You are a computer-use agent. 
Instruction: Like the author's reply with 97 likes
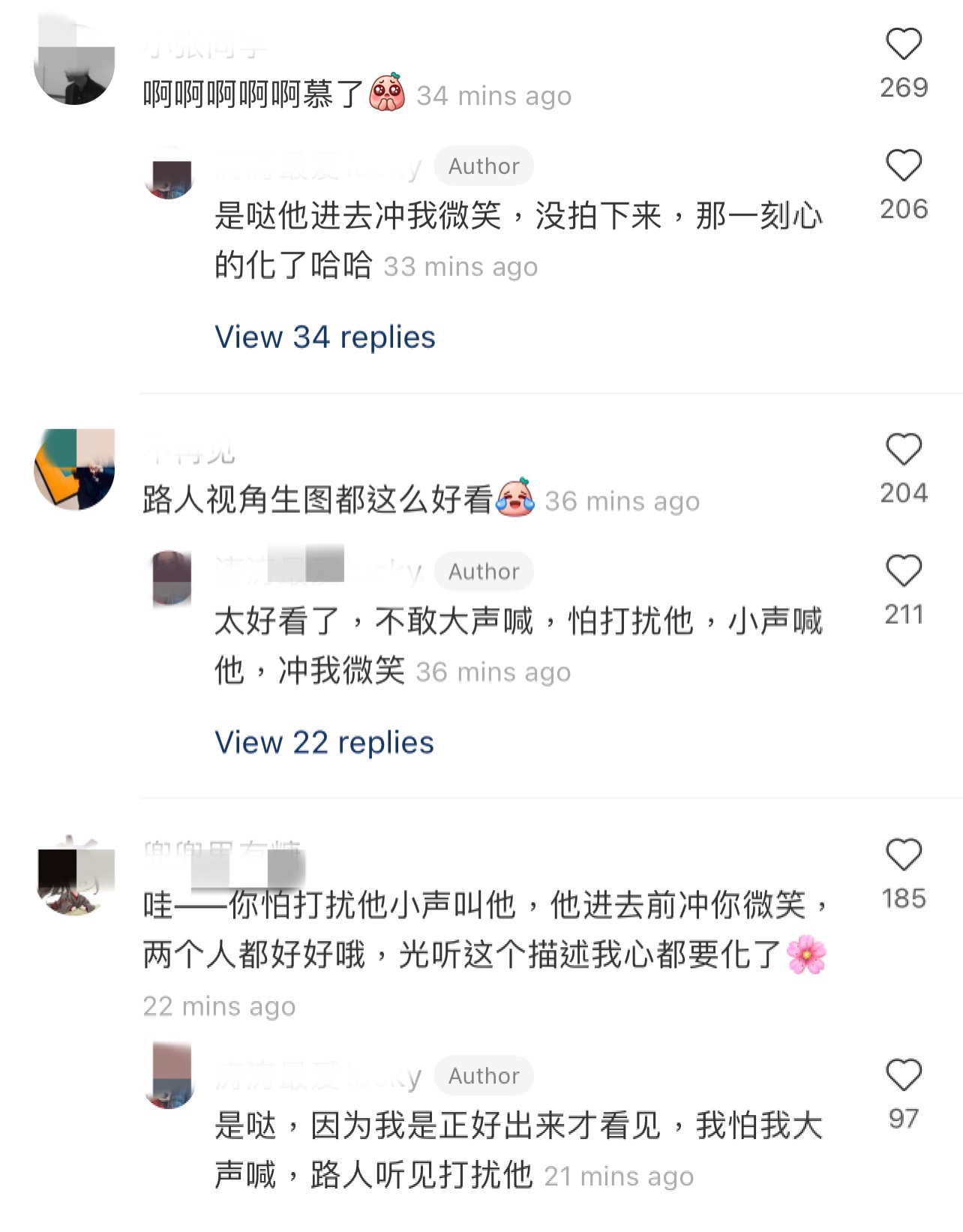(903, 1075)
